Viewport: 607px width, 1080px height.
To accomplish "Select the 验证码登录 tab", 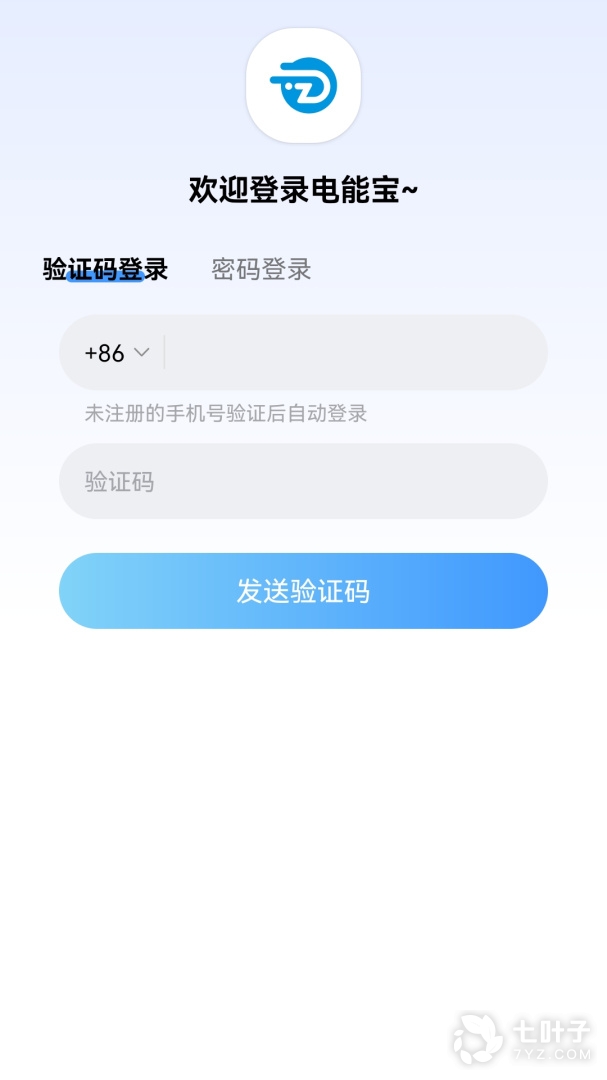I will point(105,269).
